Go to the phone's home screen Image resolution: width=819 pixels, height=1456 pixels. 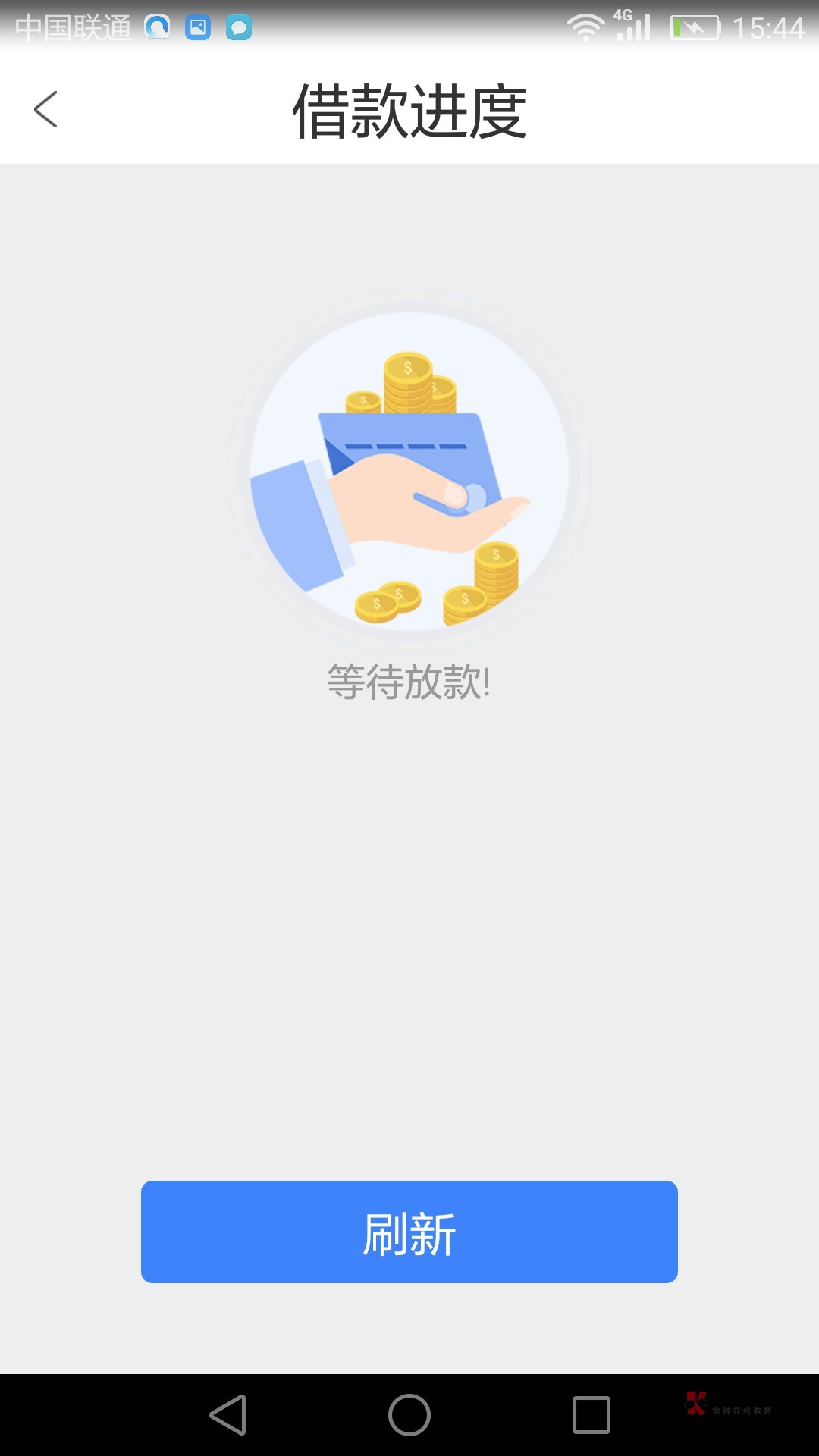point(409,1415)
